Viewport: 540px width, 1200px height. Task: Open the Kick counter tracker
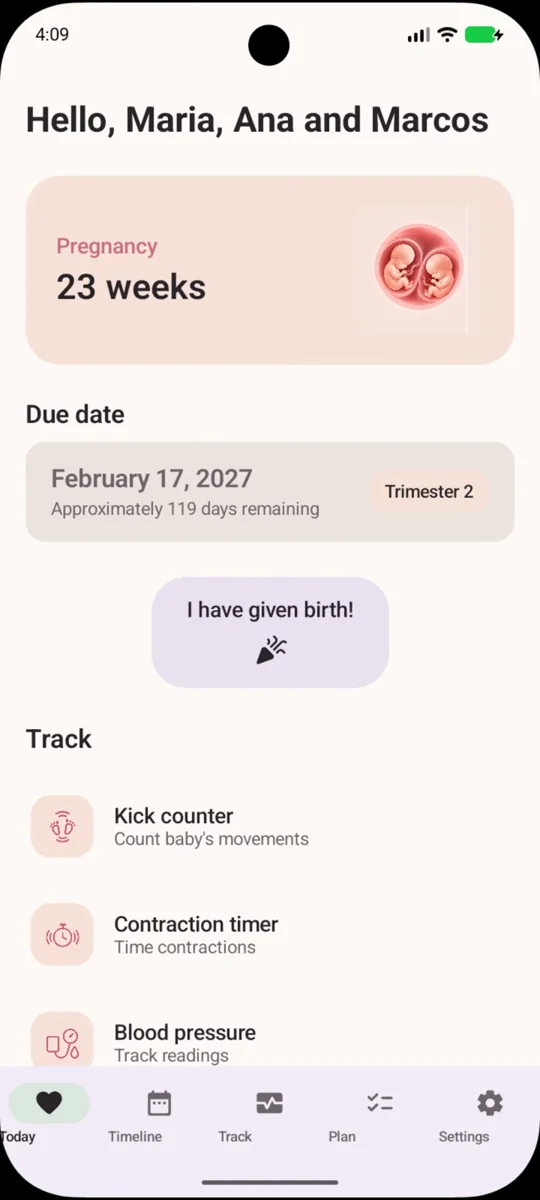[270, 826]
